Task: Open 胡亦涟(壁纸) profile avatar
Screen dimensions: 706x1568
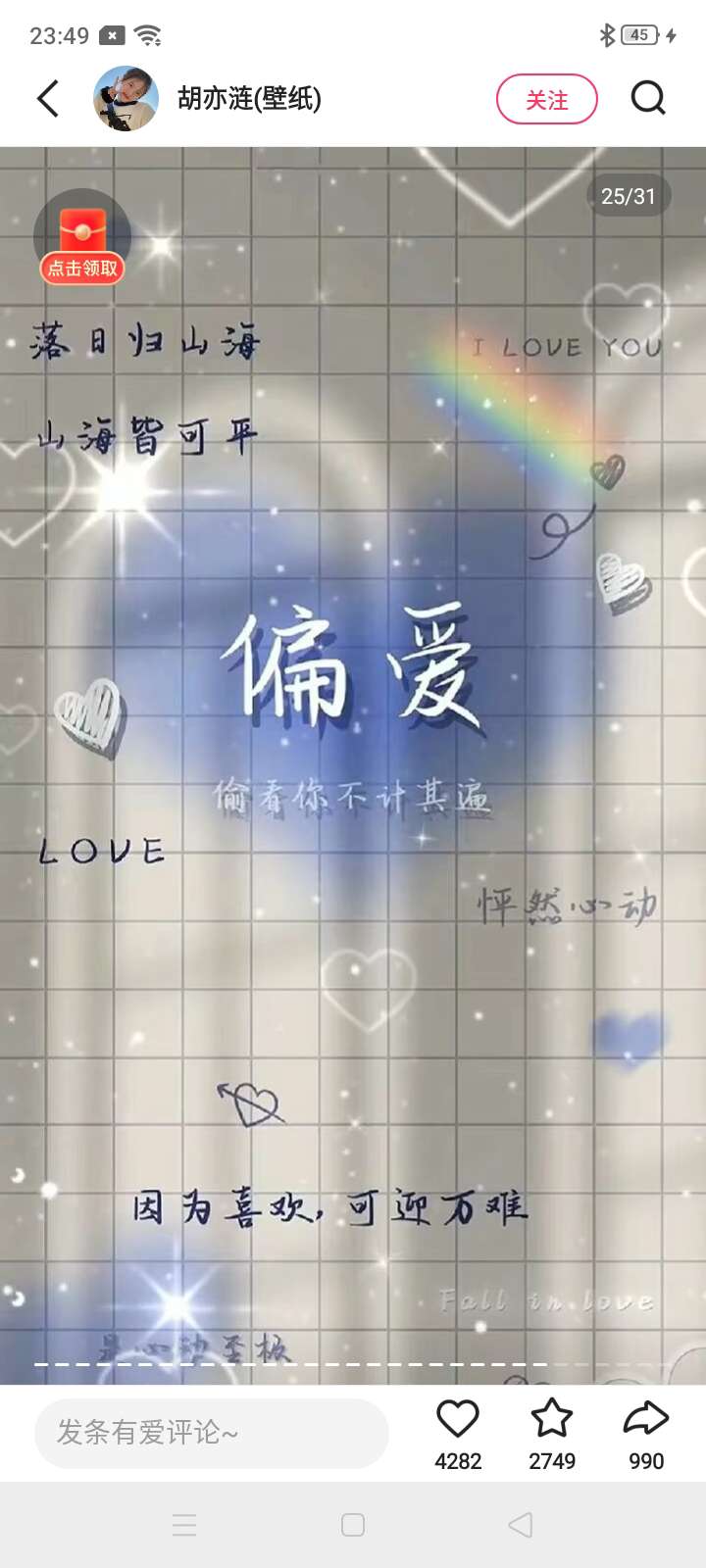Action: pos(126,98)
